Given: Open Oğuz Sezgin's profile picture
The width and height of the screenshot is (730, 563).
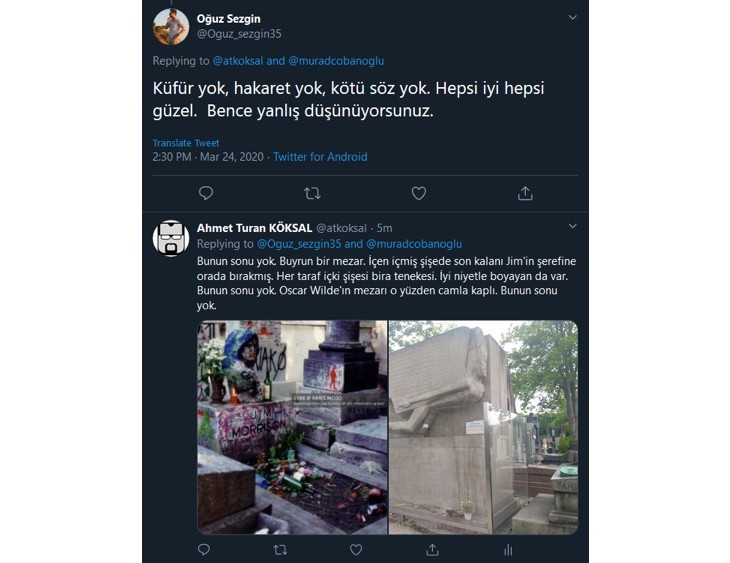Looking at the screenshot, I should click(171, 26).
